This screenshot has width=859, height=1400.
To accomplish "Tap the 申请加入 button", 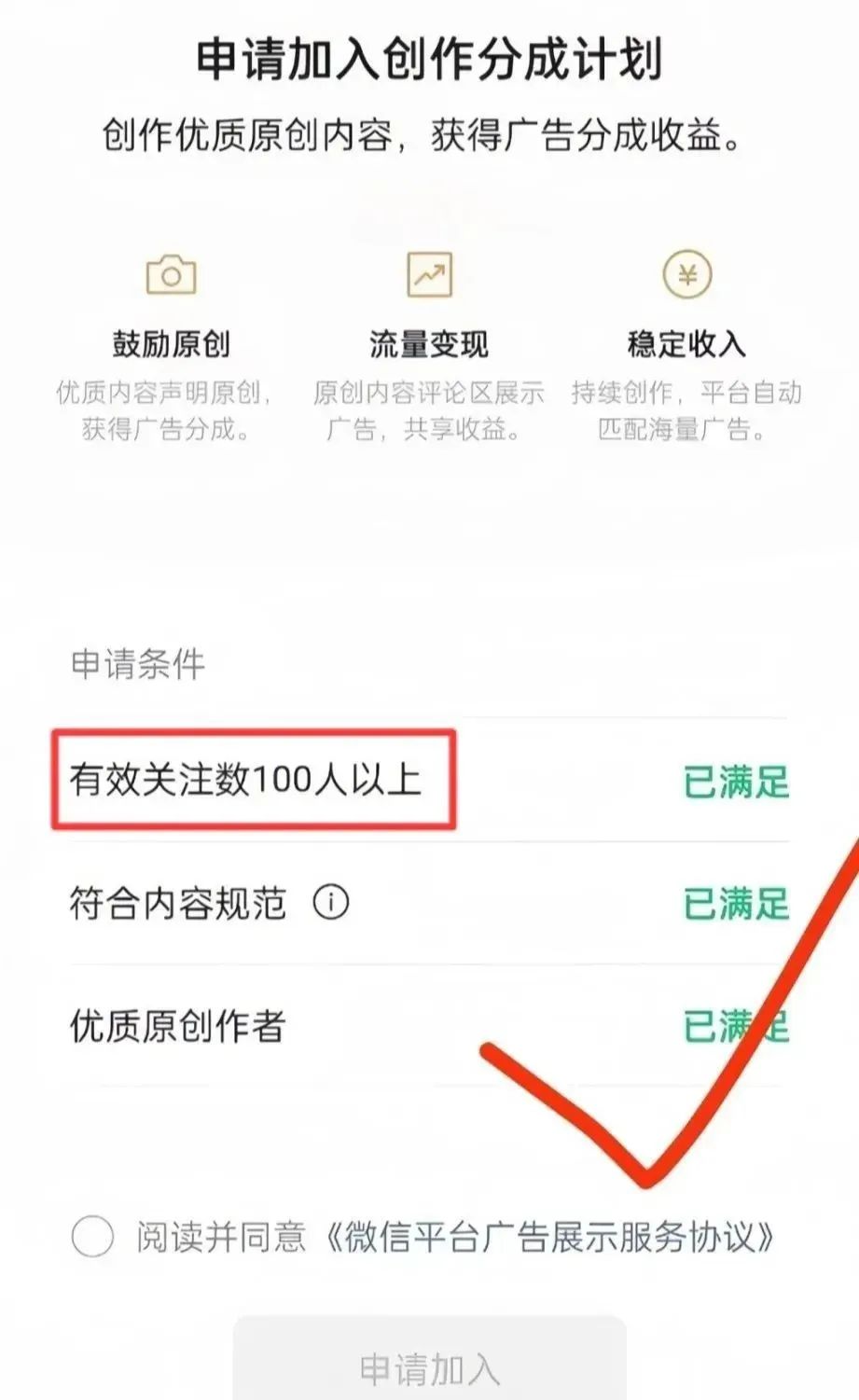I will click(x=429, y=1367).
